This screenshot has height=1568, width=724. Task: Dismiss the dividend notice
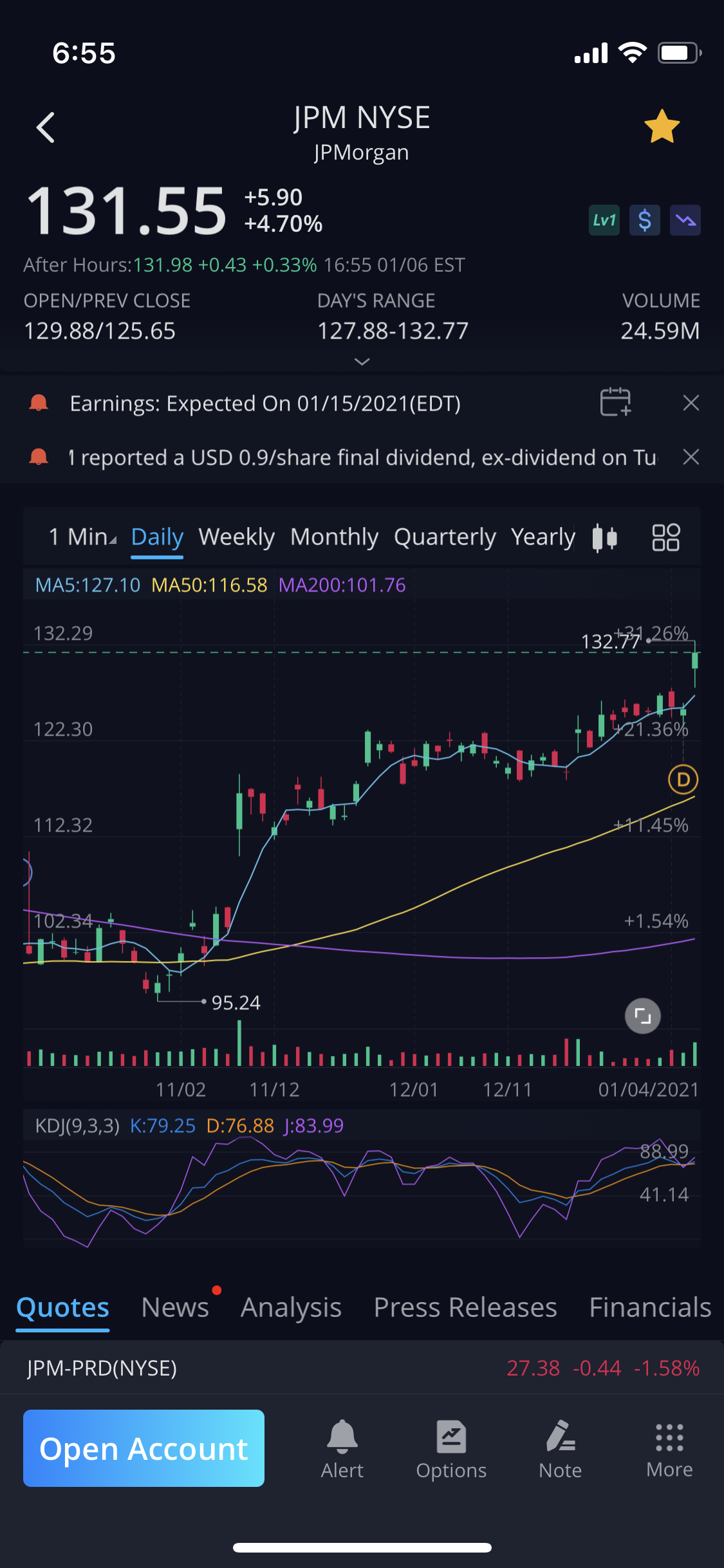click(x=691, y=457)
